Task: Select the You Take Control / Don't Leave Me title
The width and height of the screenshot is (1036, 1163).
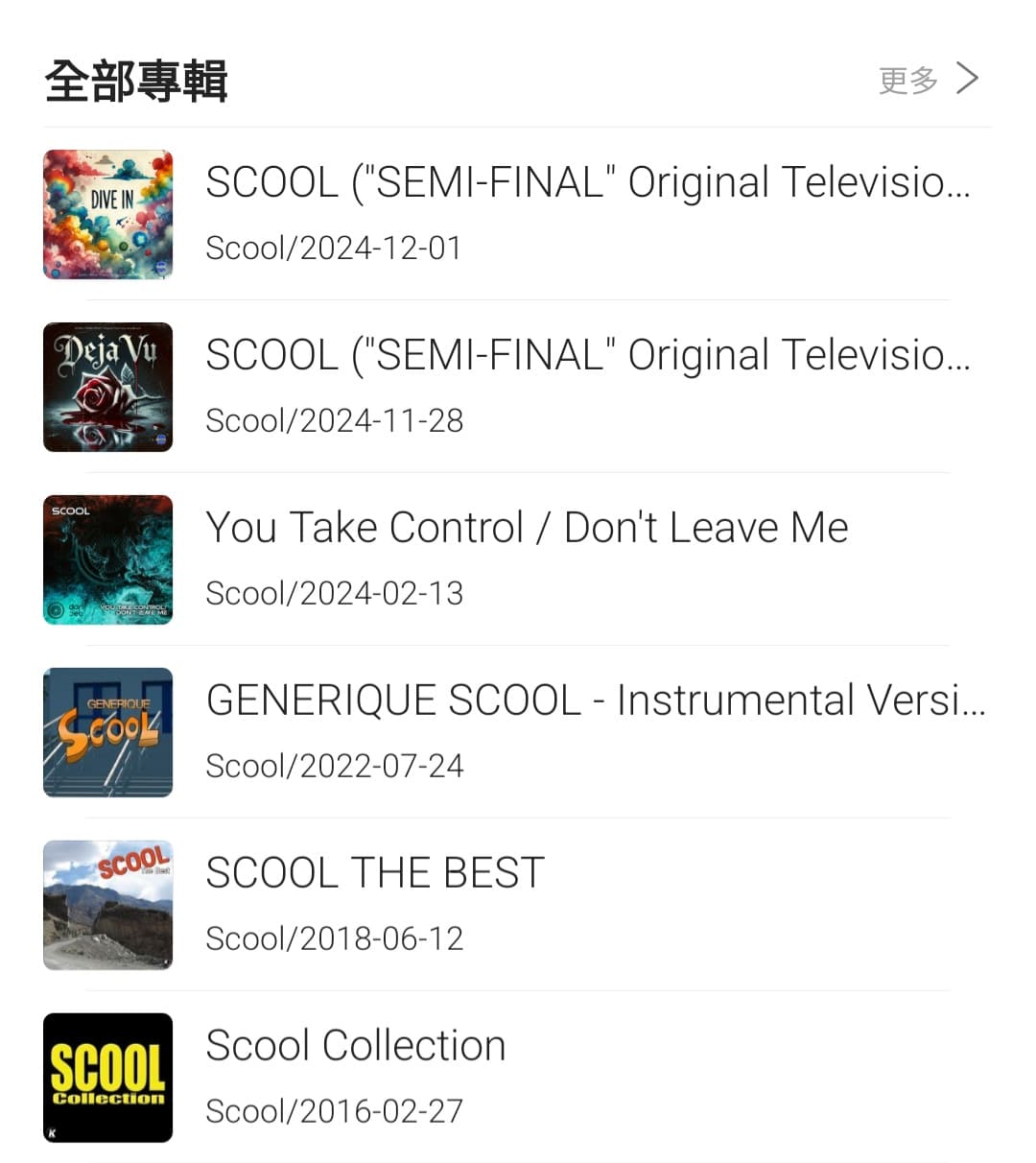Action: pyautogui.click(x=528, y=527)
